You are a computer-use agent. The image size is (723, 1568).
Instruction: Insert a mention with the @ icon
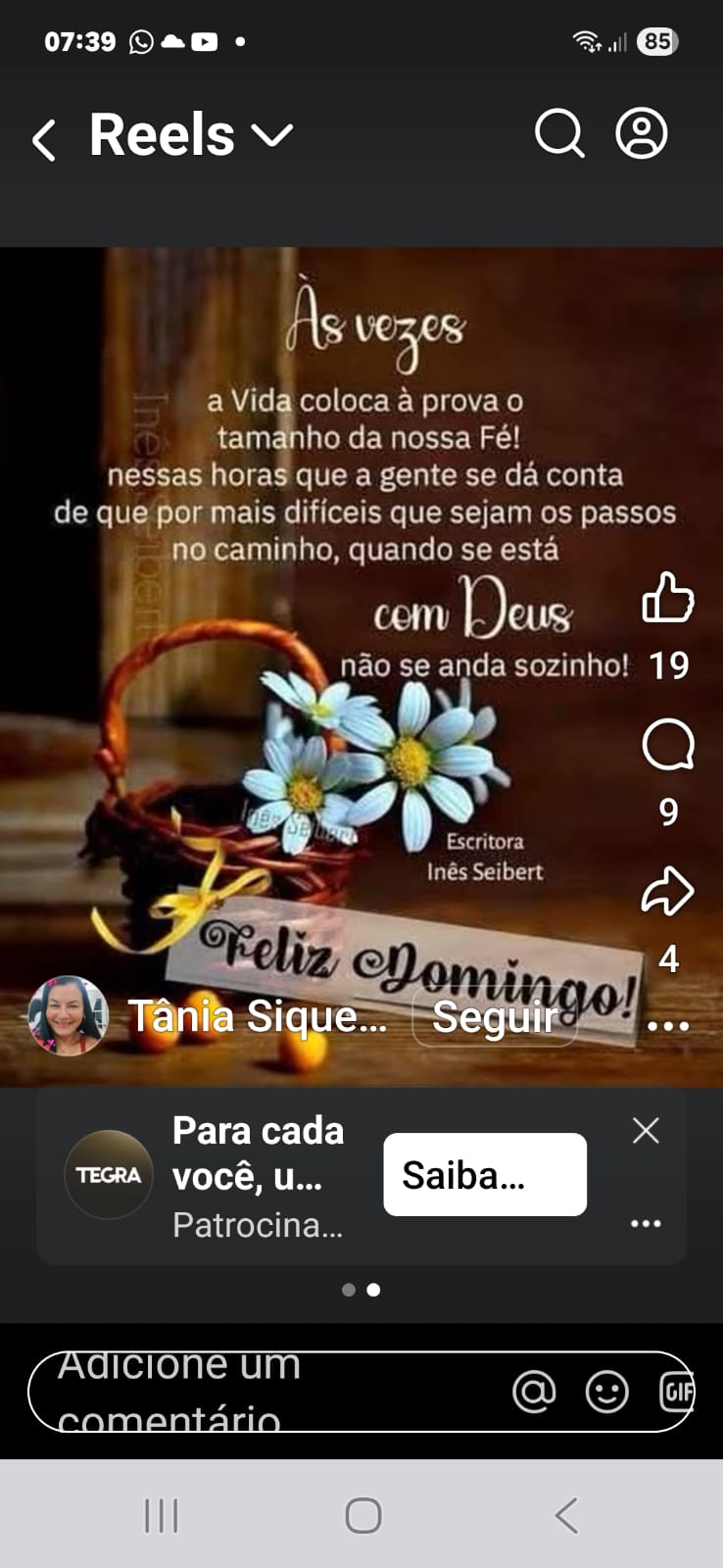tap(534, 1392)
